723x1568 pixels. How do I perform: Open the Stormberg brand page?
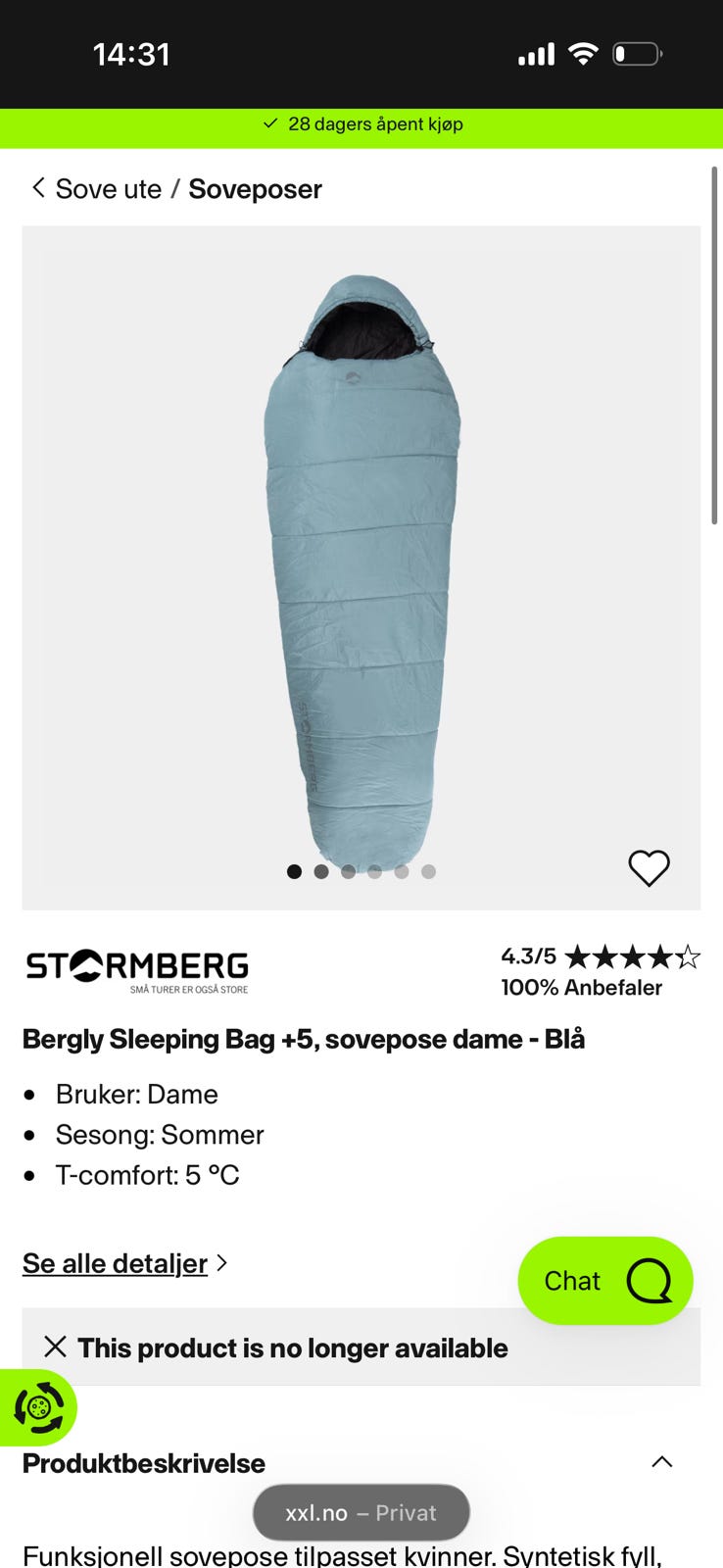[137, 970]
